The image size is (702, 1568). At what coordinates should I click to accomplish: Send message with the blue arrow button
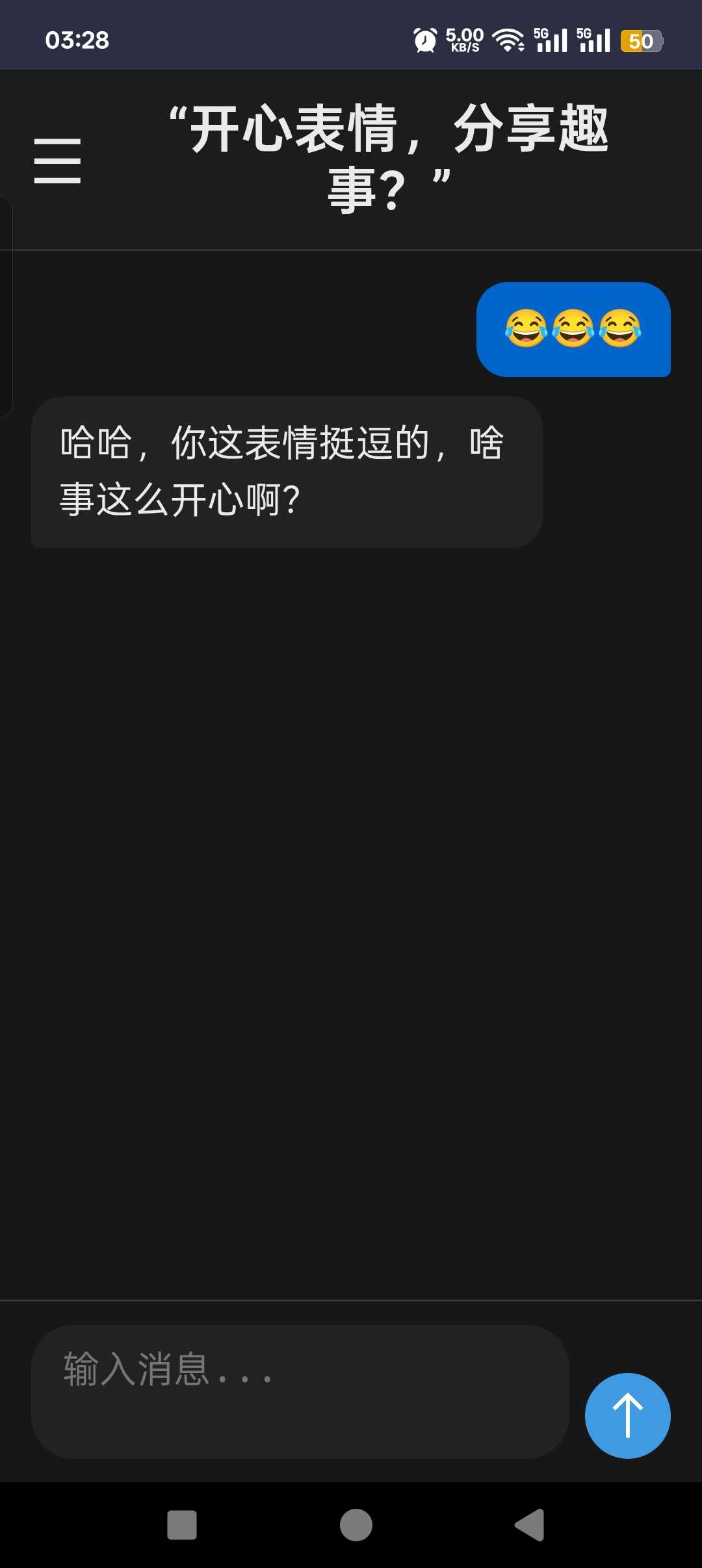pos(627,1415)
